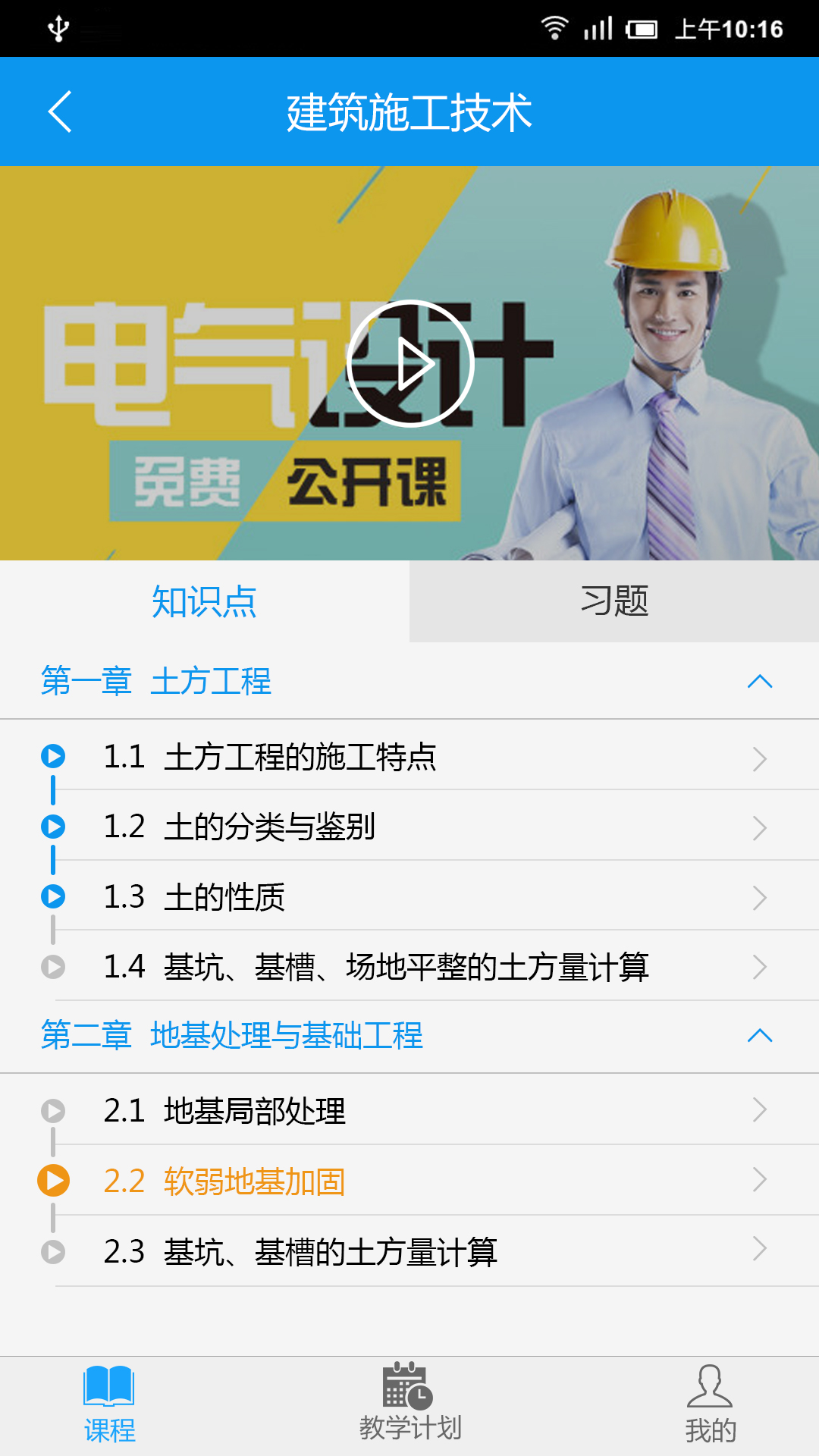Open lesson 1.1 土方工程的施工特点
Viewport: 819px width, 1456px height.
[x=409, y=757]
